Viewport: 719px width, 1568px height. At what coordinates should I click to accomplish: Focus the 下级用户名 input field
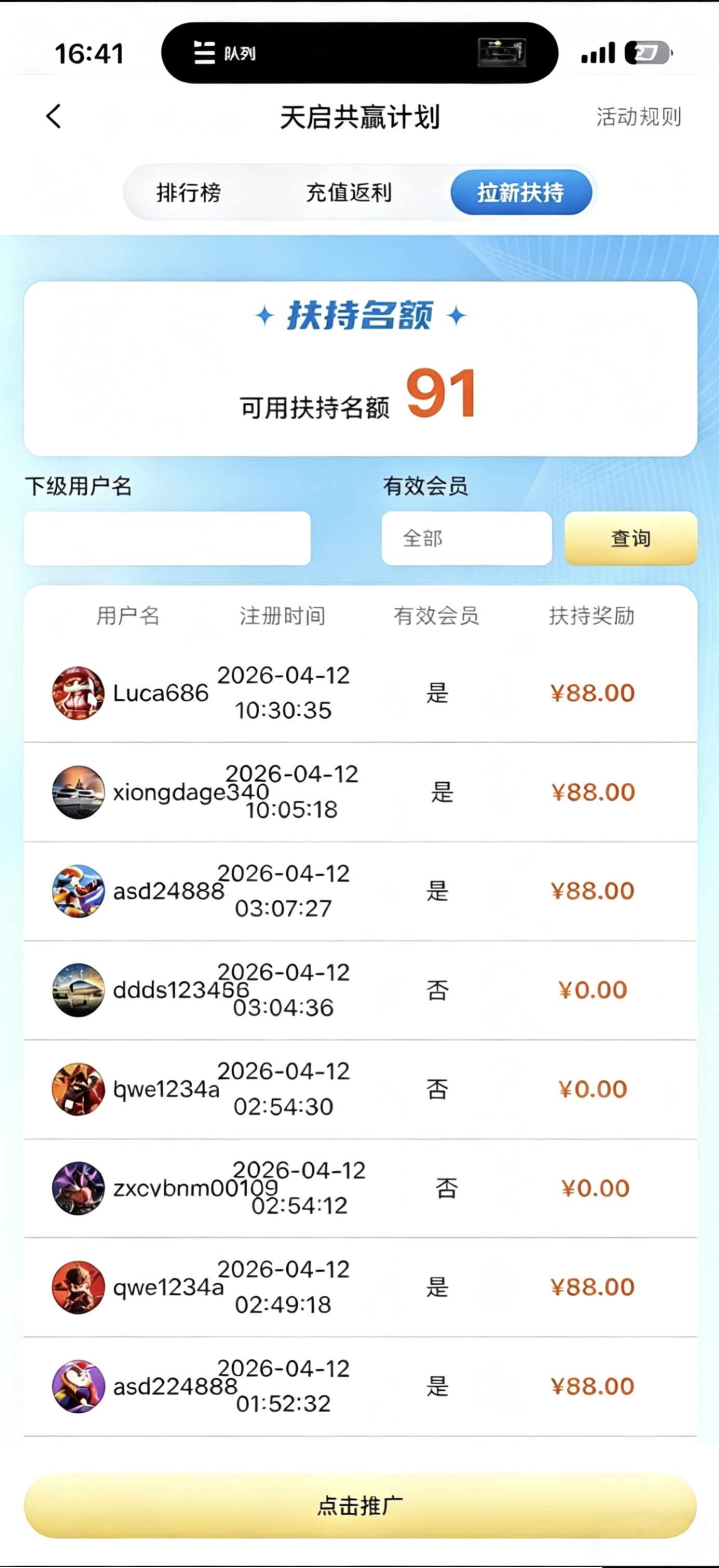(167, 538)
